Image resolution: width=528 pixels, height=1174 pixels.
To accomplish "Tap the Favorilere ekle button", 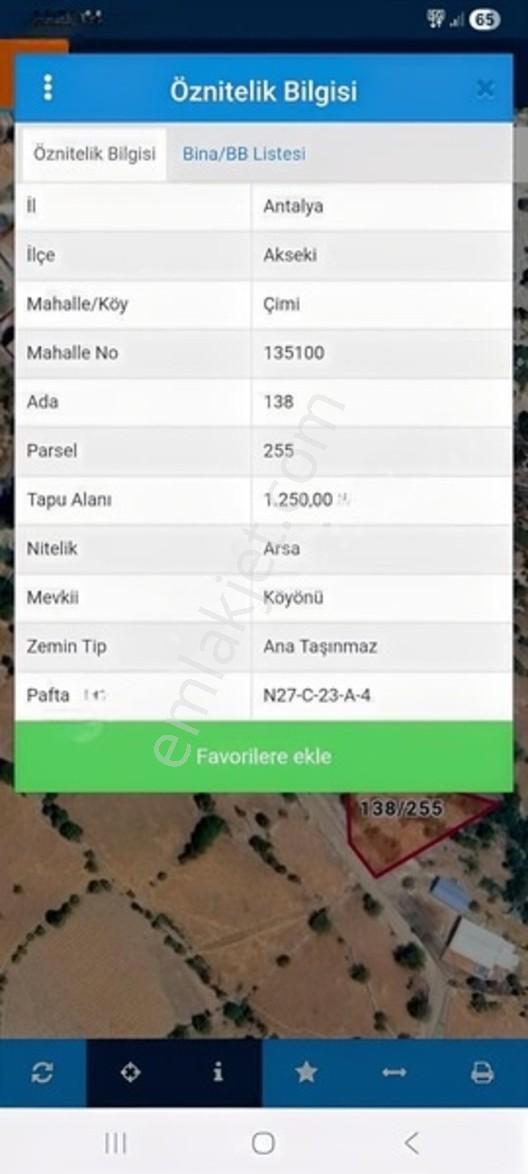I will pos(264,756).
